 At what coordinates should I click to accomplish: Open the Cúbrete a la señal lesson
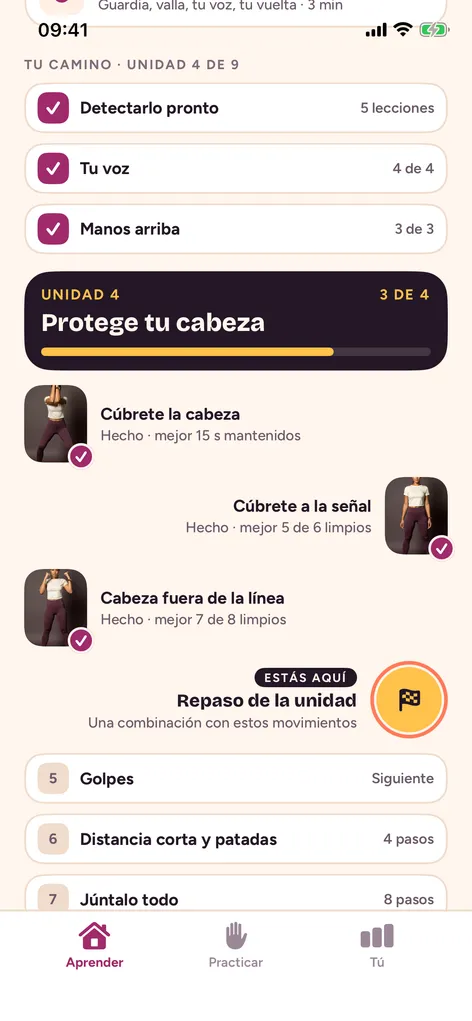(306, 516)
